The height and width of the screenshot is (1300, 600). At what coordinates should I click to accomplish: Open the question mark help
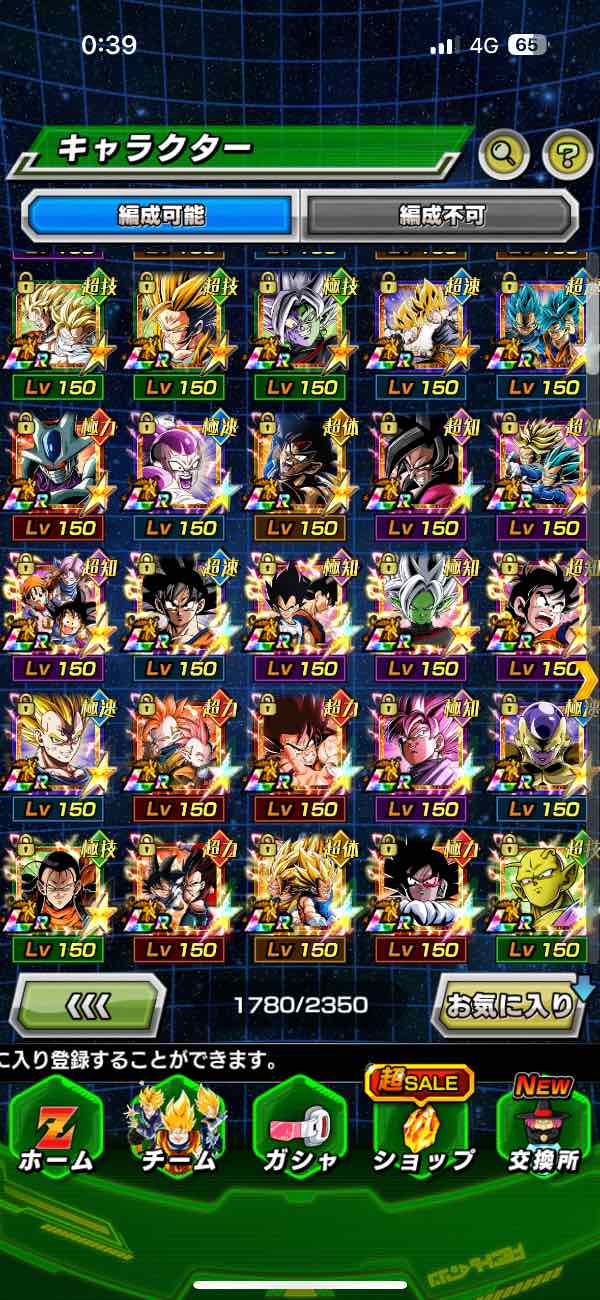pyautogui.click(x=567, y=154)
